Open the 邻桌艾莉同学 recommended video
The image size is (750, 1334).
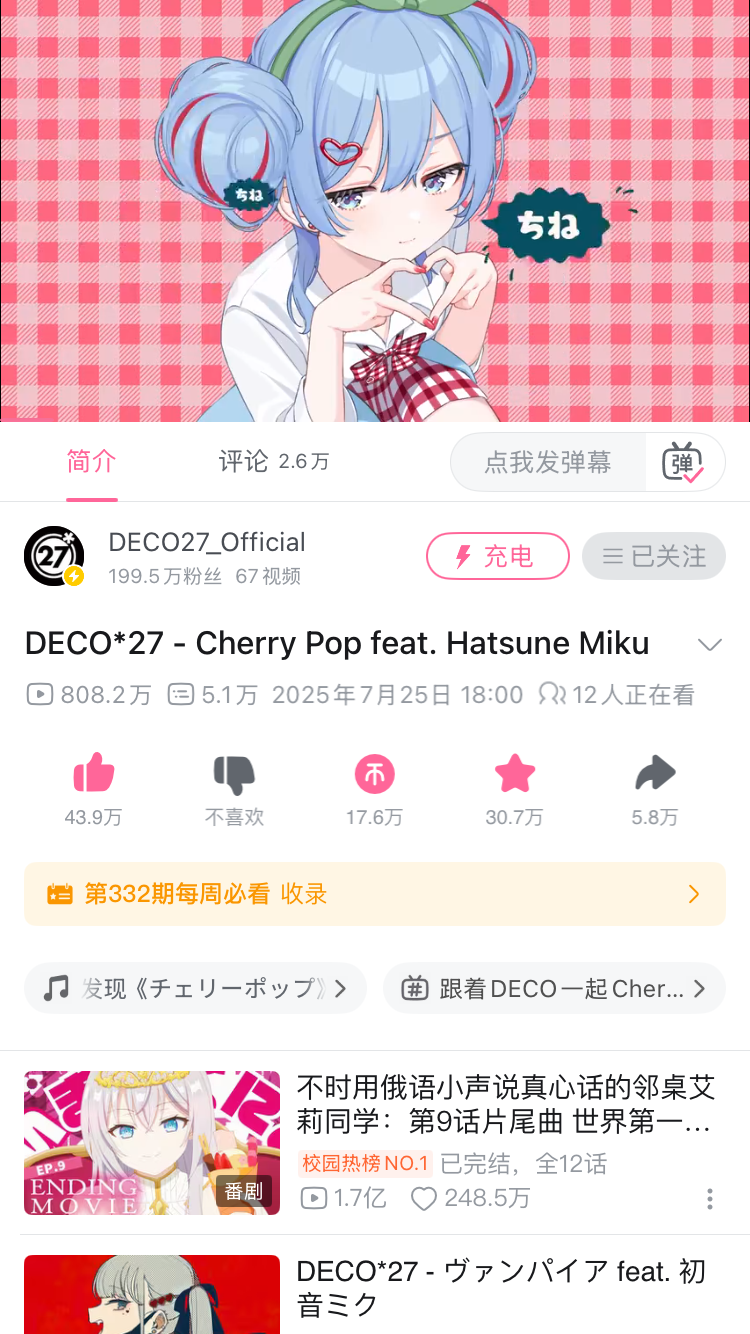[375, 1143]
